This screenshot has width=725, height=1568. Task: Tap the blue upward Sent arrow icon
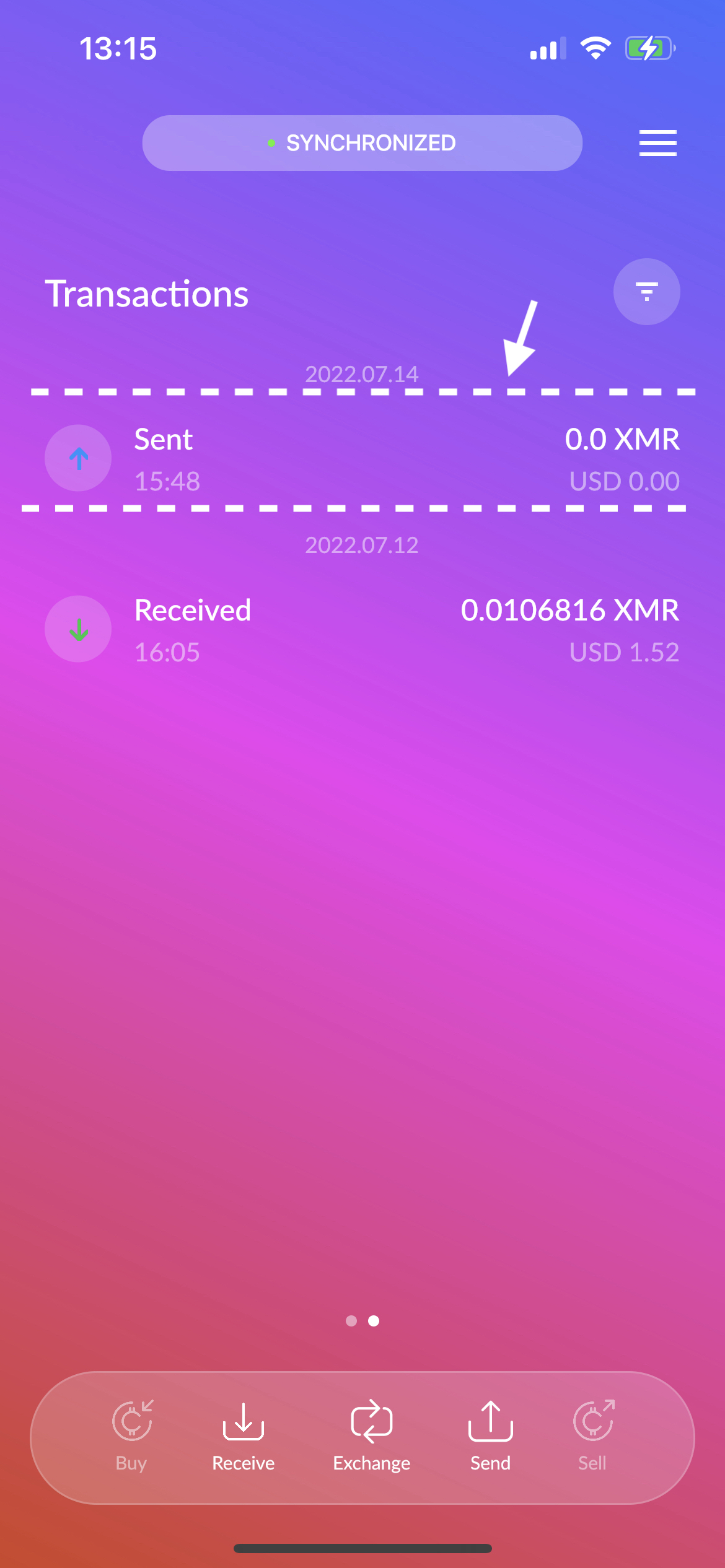78,458
